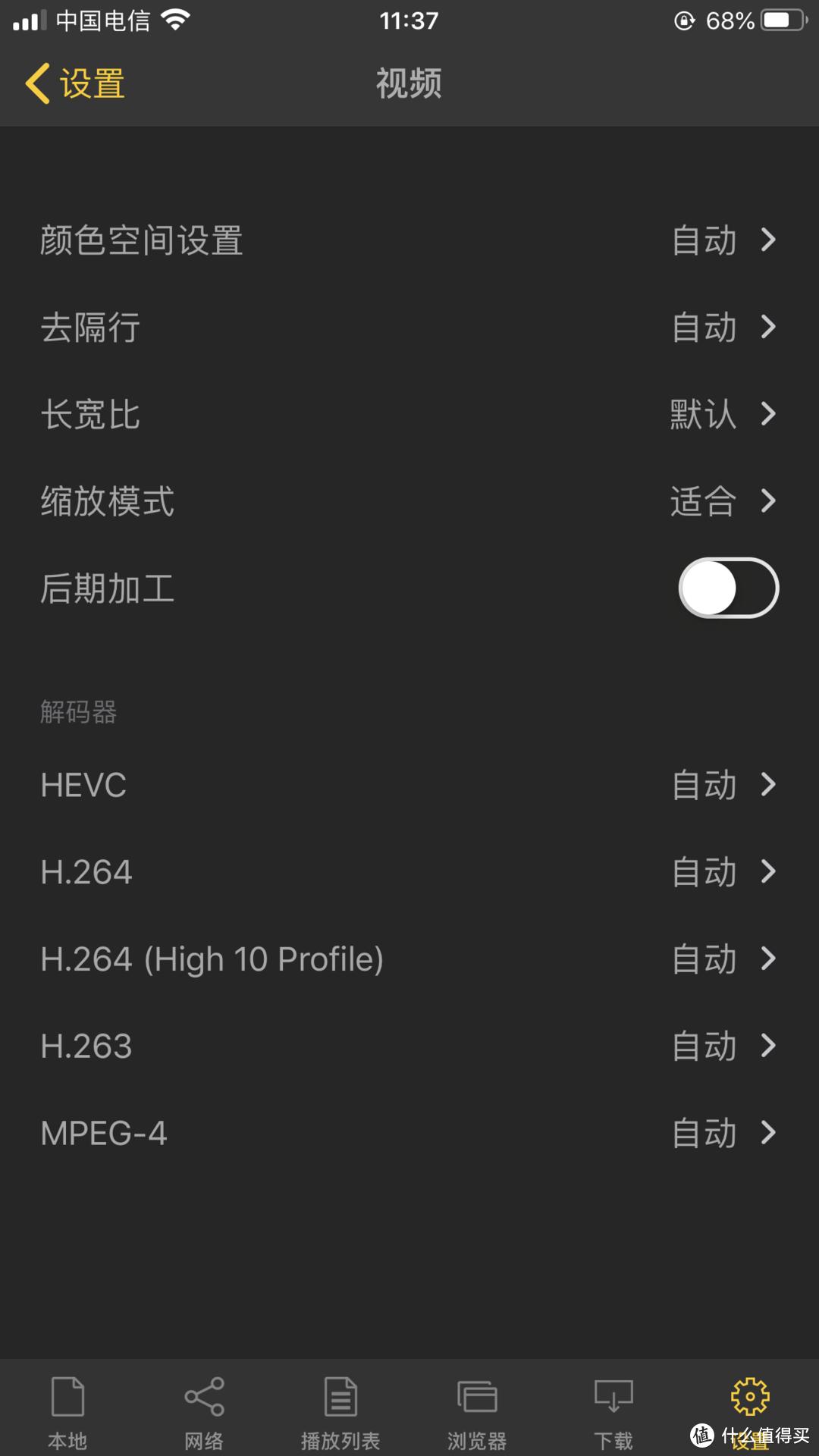This screenshot has height=1456, width=819.
Task: Open the plain H.264 decoder row
Action: [409, 872]
